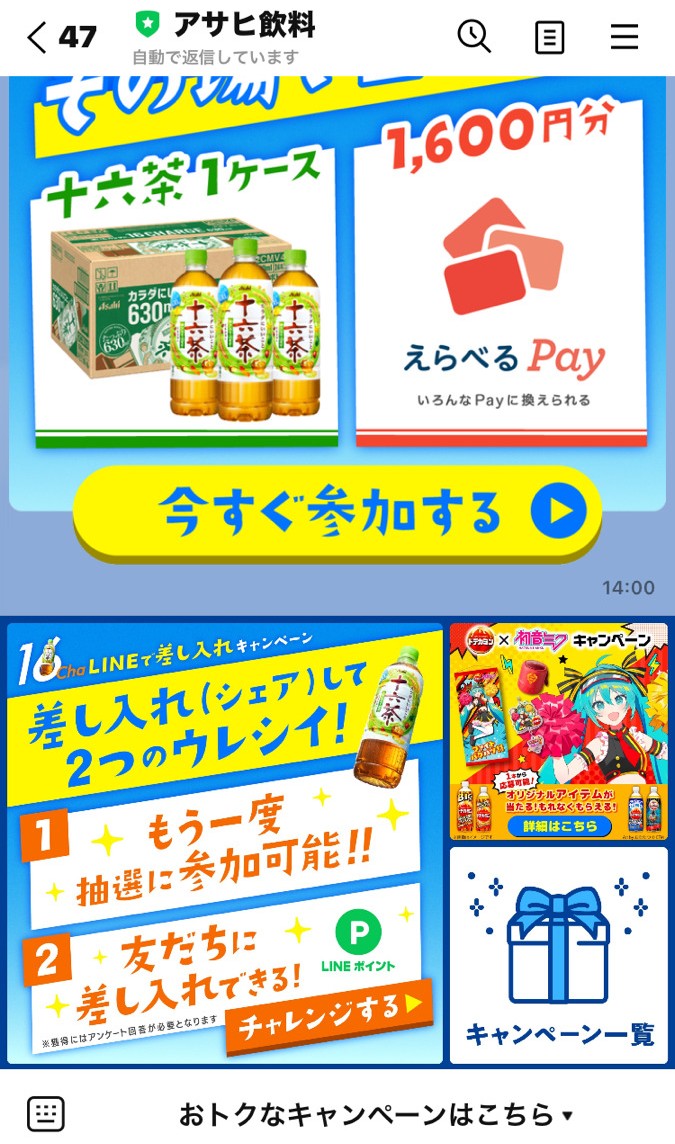Open the chat search icon
The height and width of the screenshot is (1144, 675).
coord(474,37)
